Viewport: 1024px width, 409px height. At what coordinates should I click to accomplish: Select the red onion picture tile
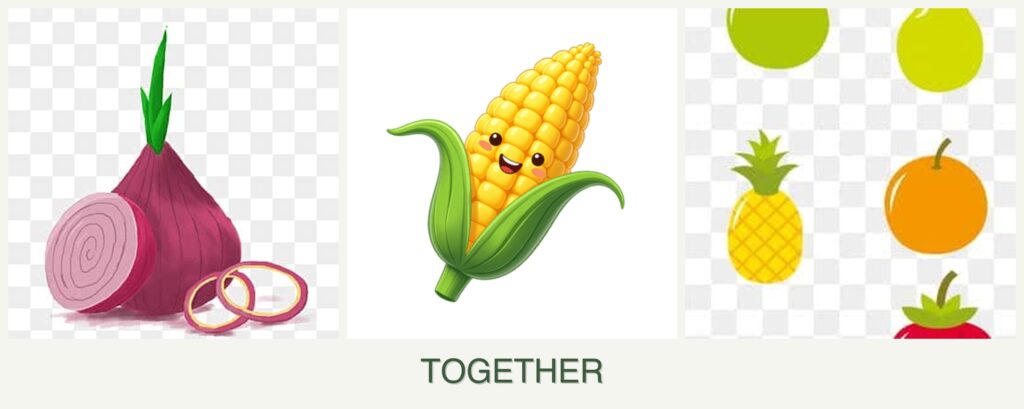[173, 174]
